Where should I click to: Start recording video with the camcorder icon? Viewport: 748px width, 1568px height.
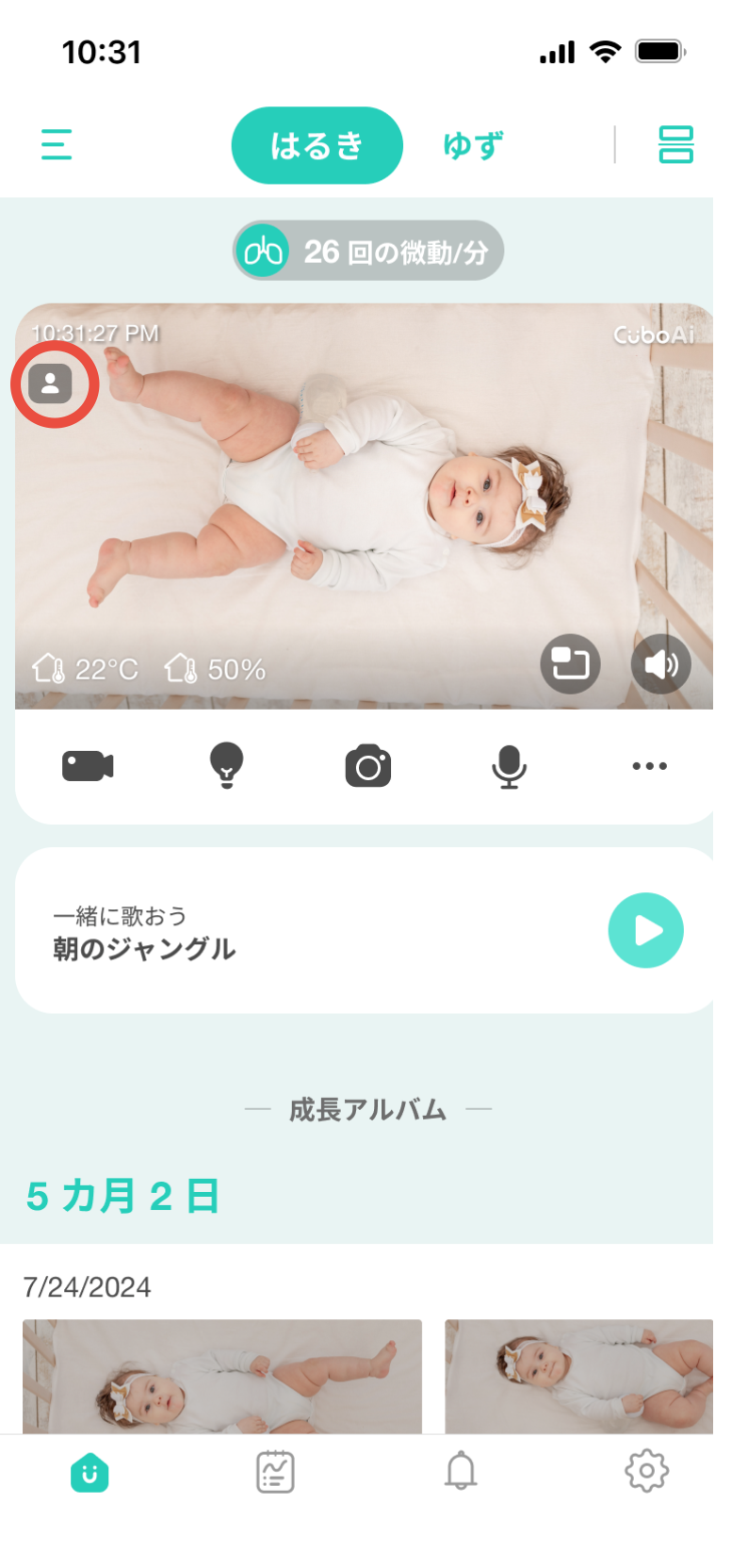click(88, 766)
